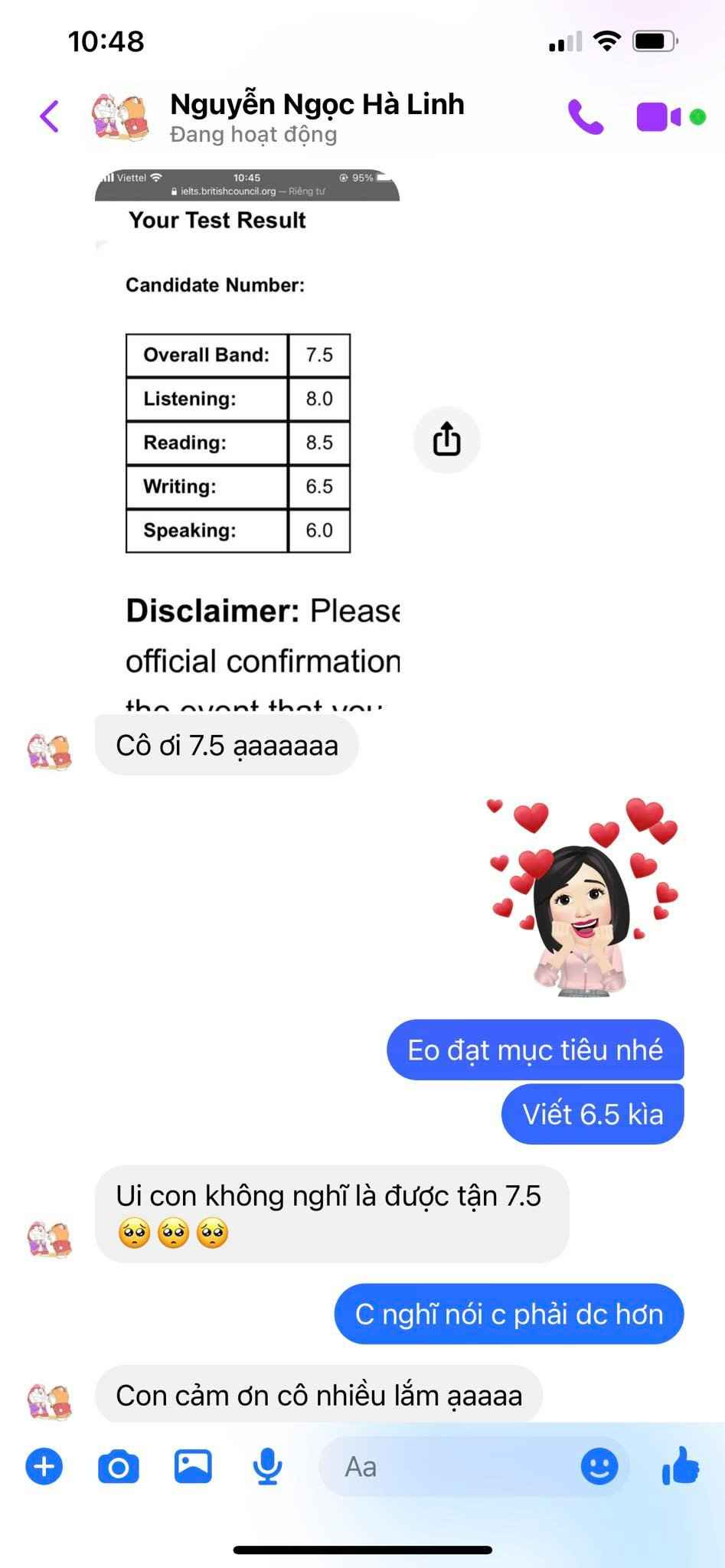Open the photo gallery picker

193,1466
